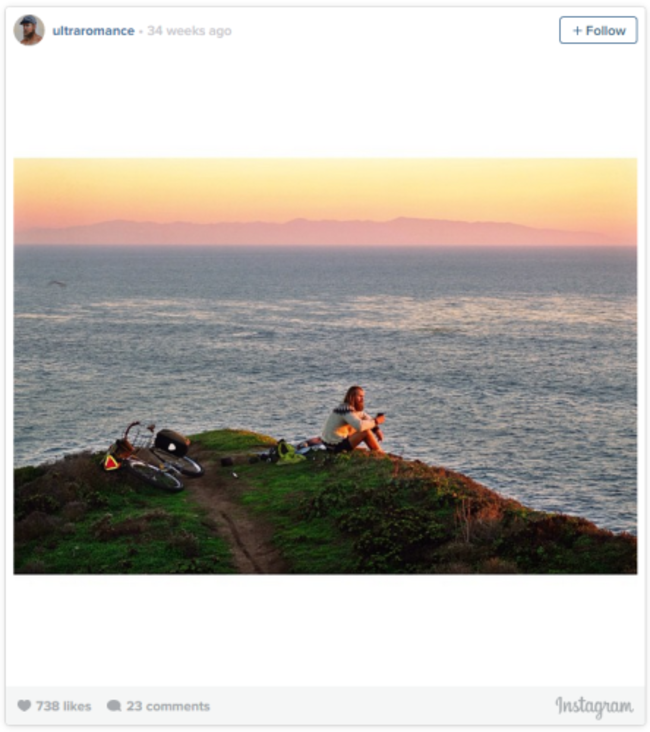
Task: Open the sunset cliff photo post
Action: [325, 365]
